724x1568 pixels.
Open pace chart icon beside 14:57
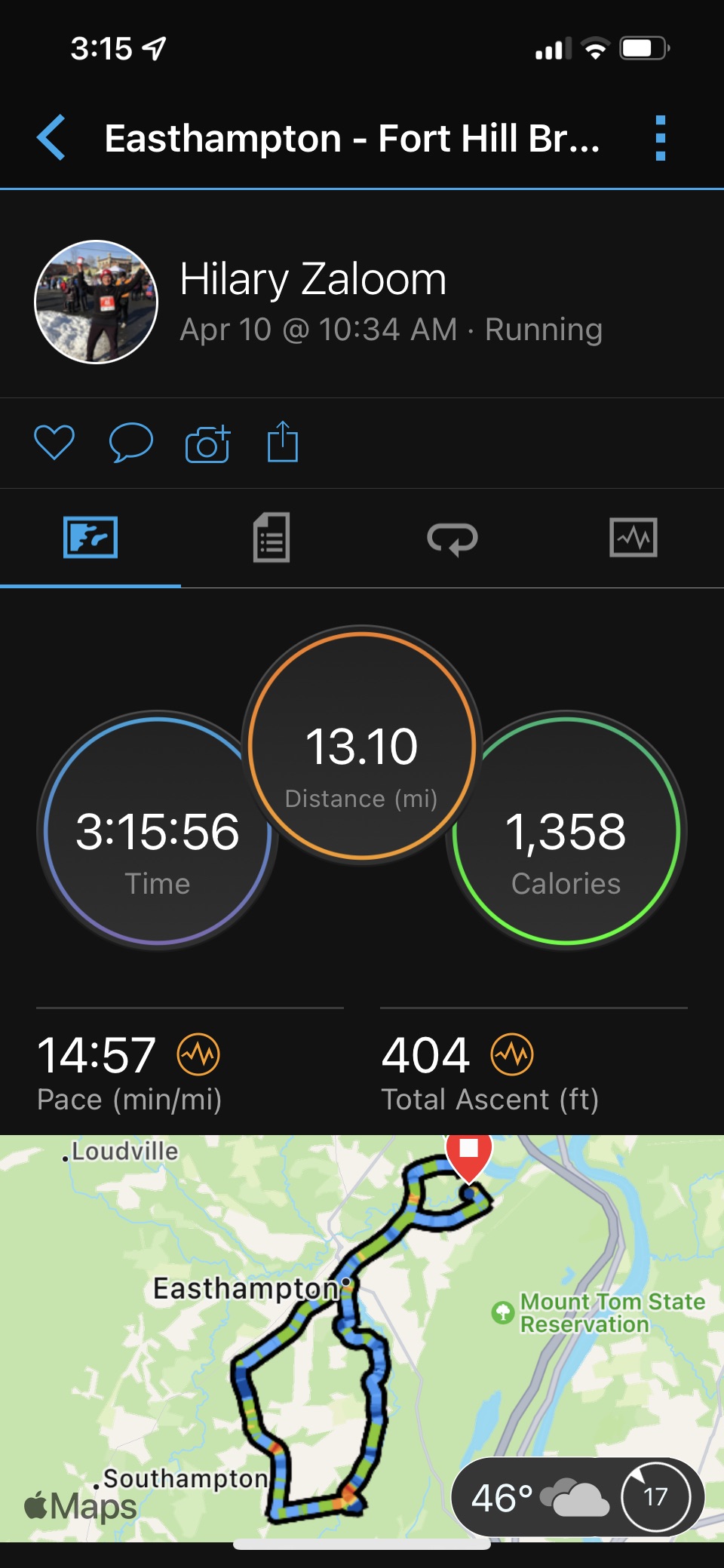pyautogui.click(x=198, y=1054)
